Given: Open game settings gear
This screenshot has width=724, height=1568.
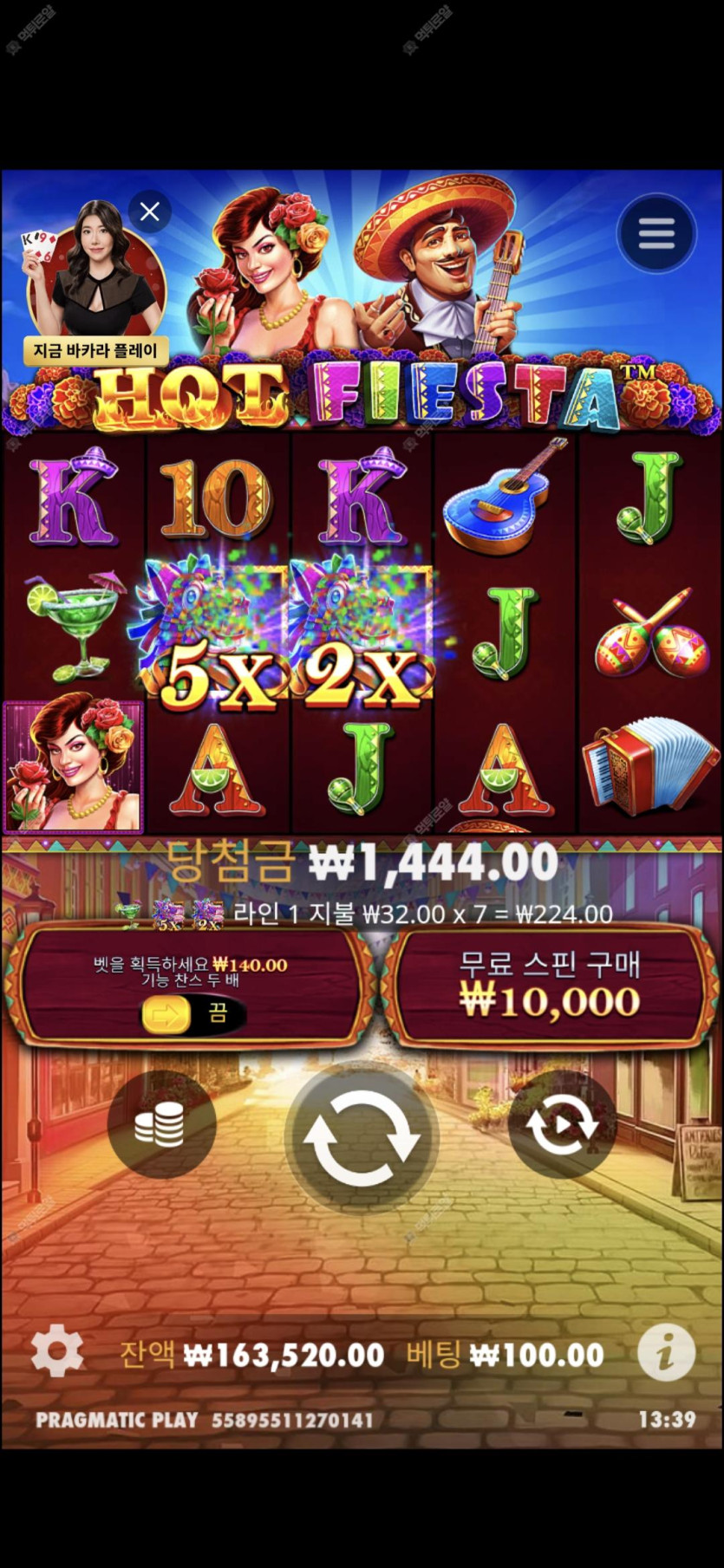Looking at the screenshot, I should [x=57, y=1350].
